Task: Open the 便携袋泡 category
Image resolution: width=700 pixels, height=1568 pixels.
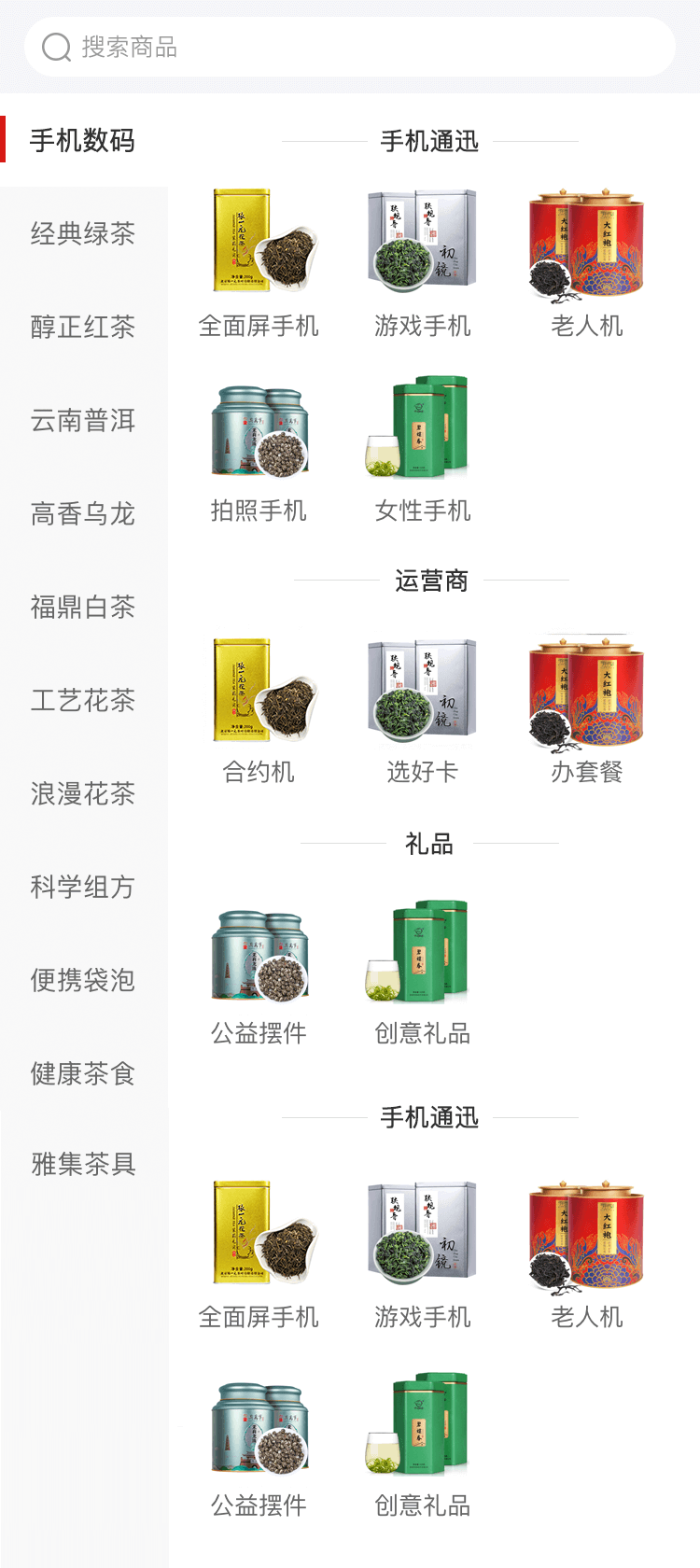Action: coord(83,980)
